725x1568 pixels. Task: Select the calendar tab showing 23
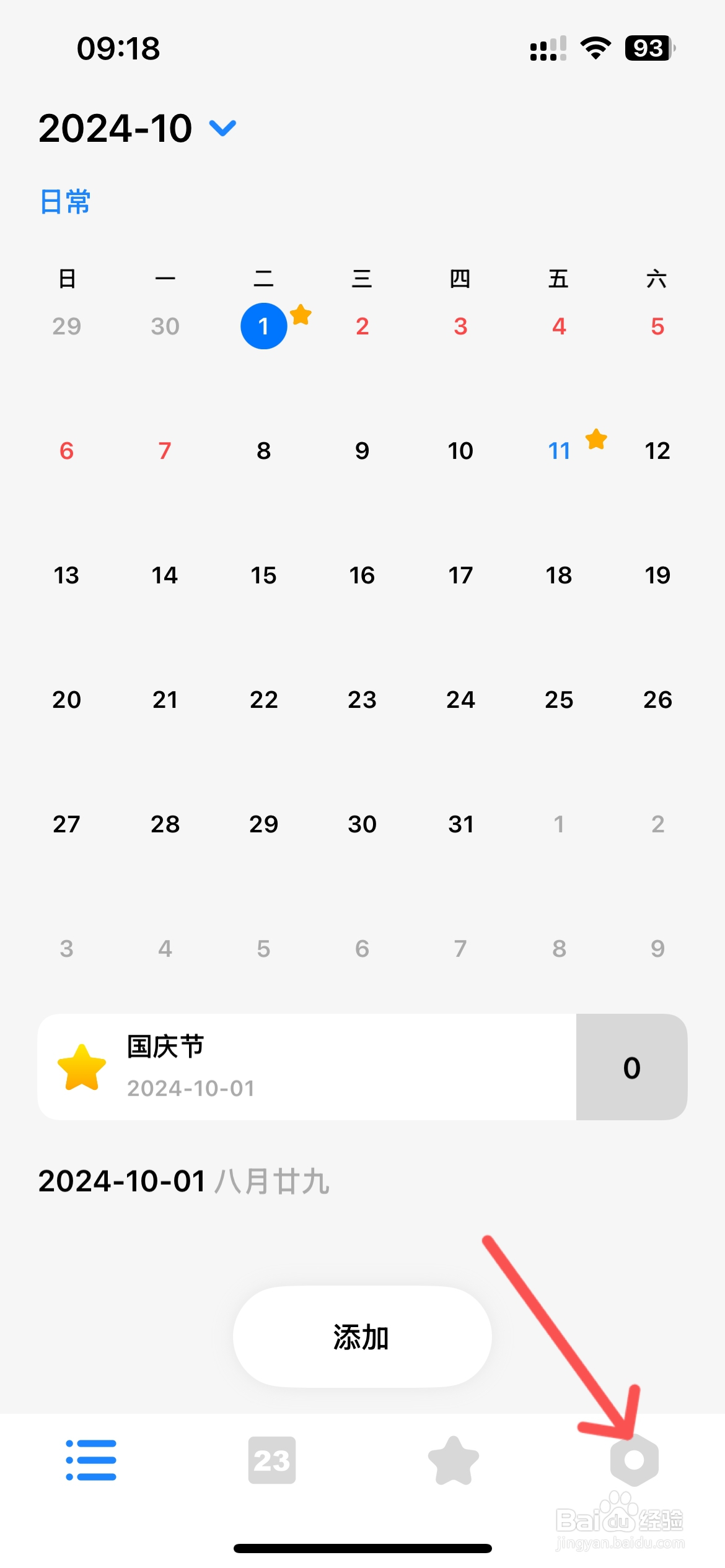[271, 1459]
